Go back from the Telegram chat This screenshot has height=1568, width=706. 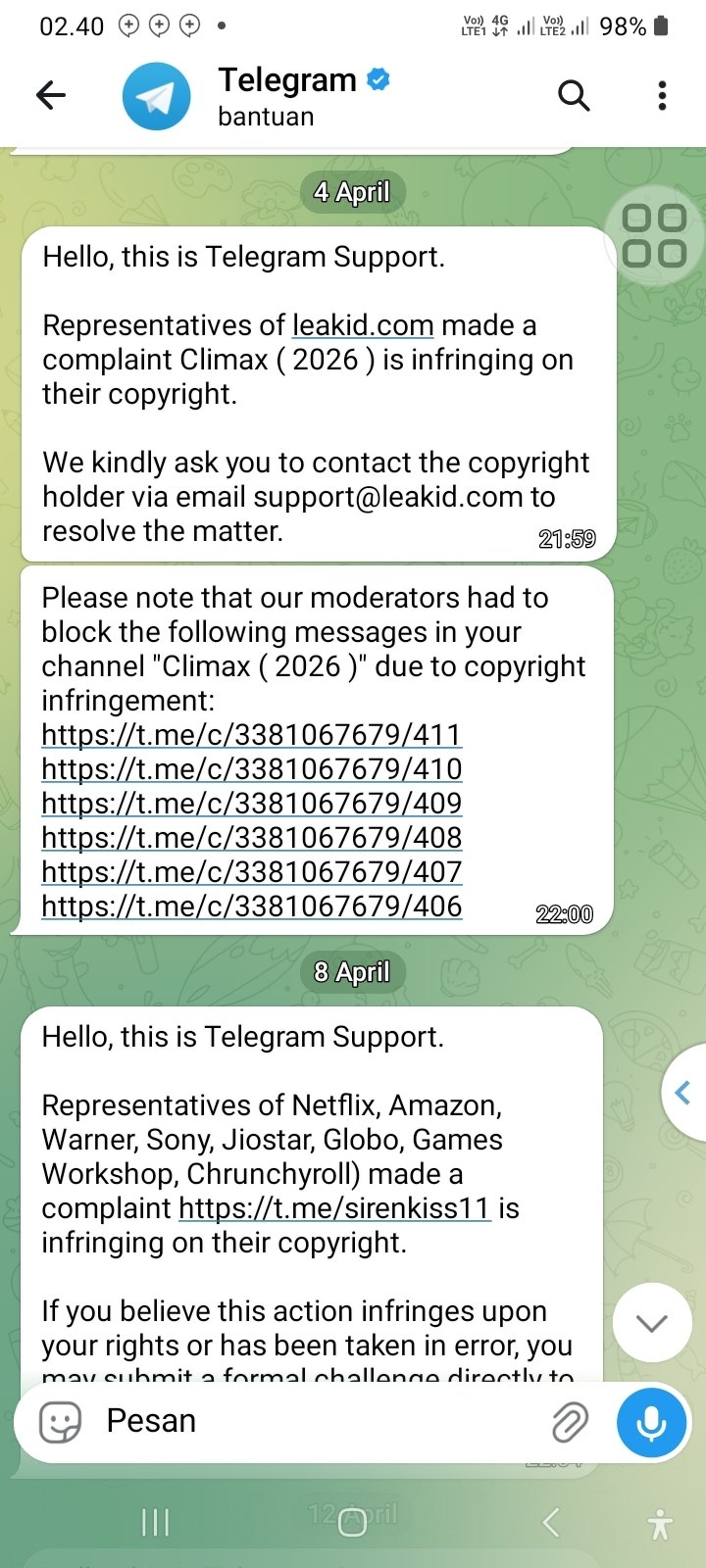(x=51, y=95)
